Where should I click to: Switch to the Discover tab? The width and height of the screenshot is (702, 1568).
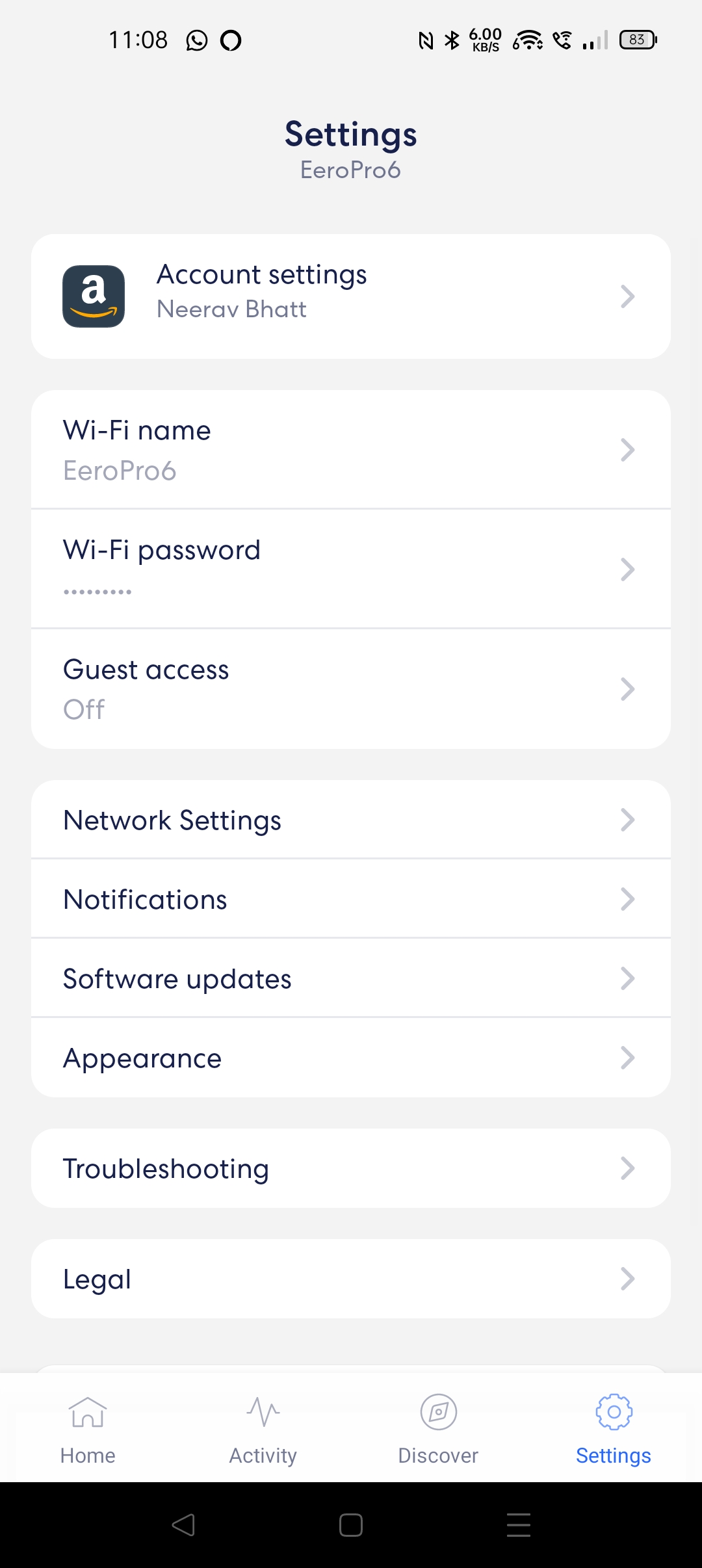(x=438, y=1429)
